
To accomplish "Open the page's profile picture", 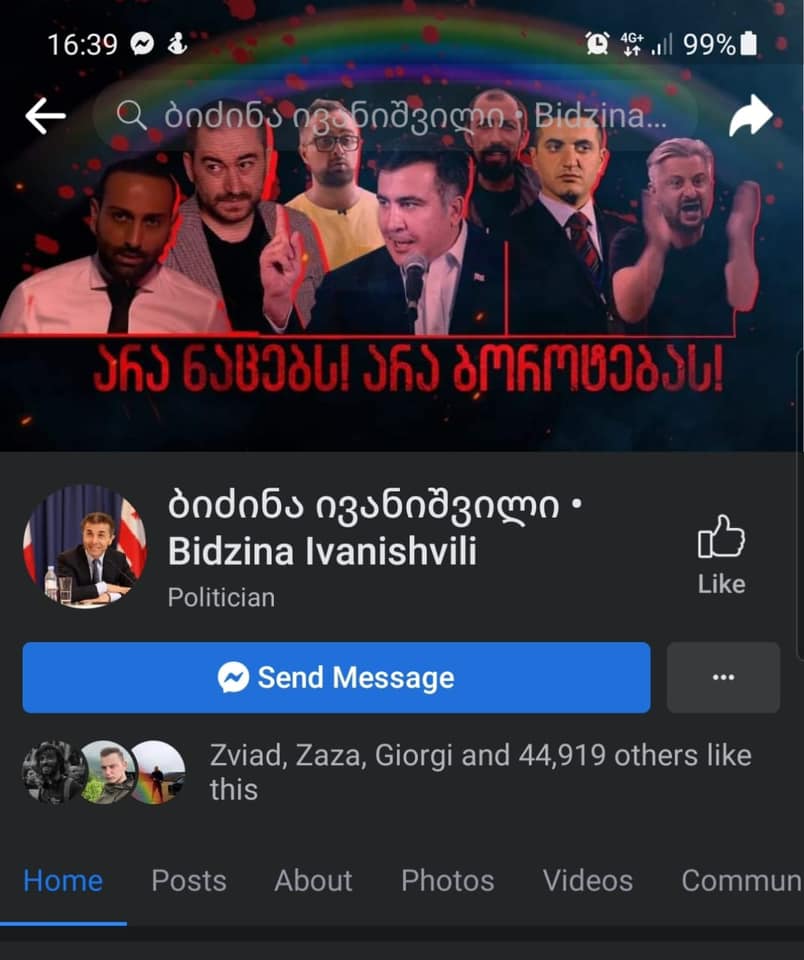I will tap(85, 545).
